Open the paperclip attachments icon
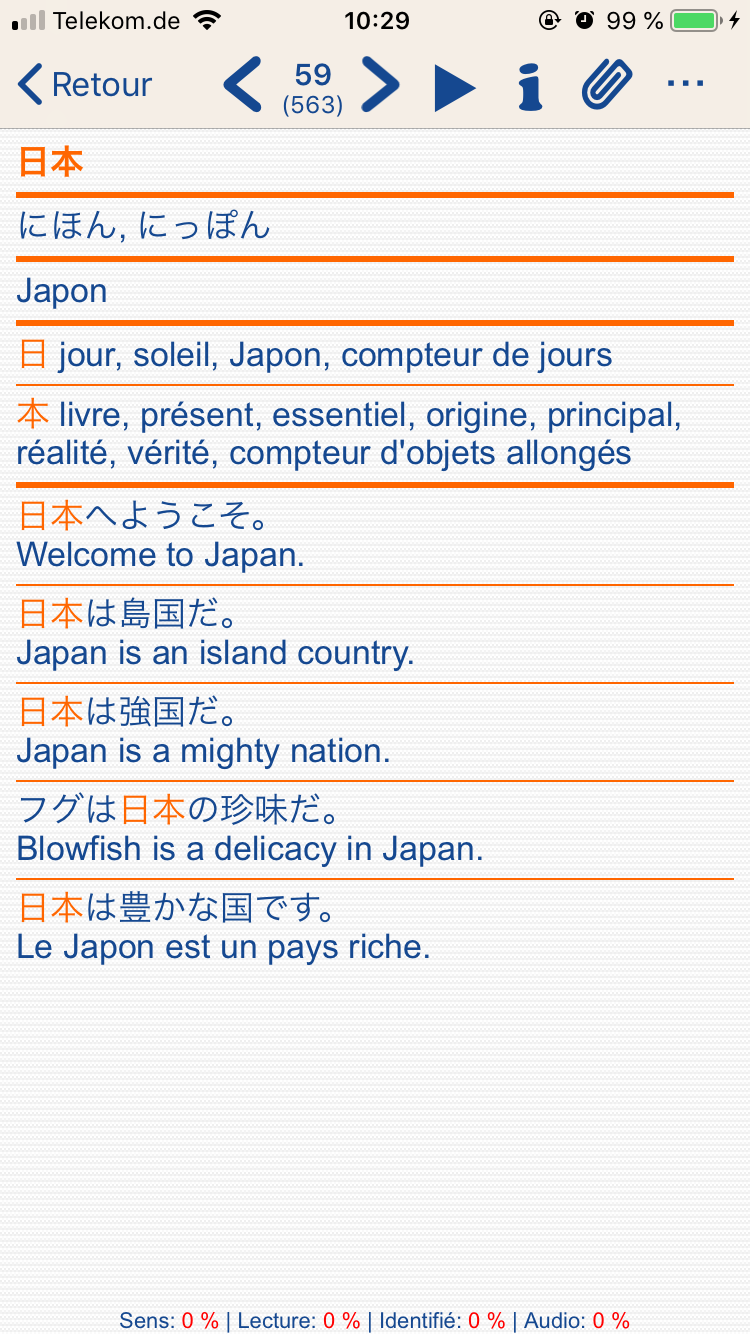 (607, 85)
